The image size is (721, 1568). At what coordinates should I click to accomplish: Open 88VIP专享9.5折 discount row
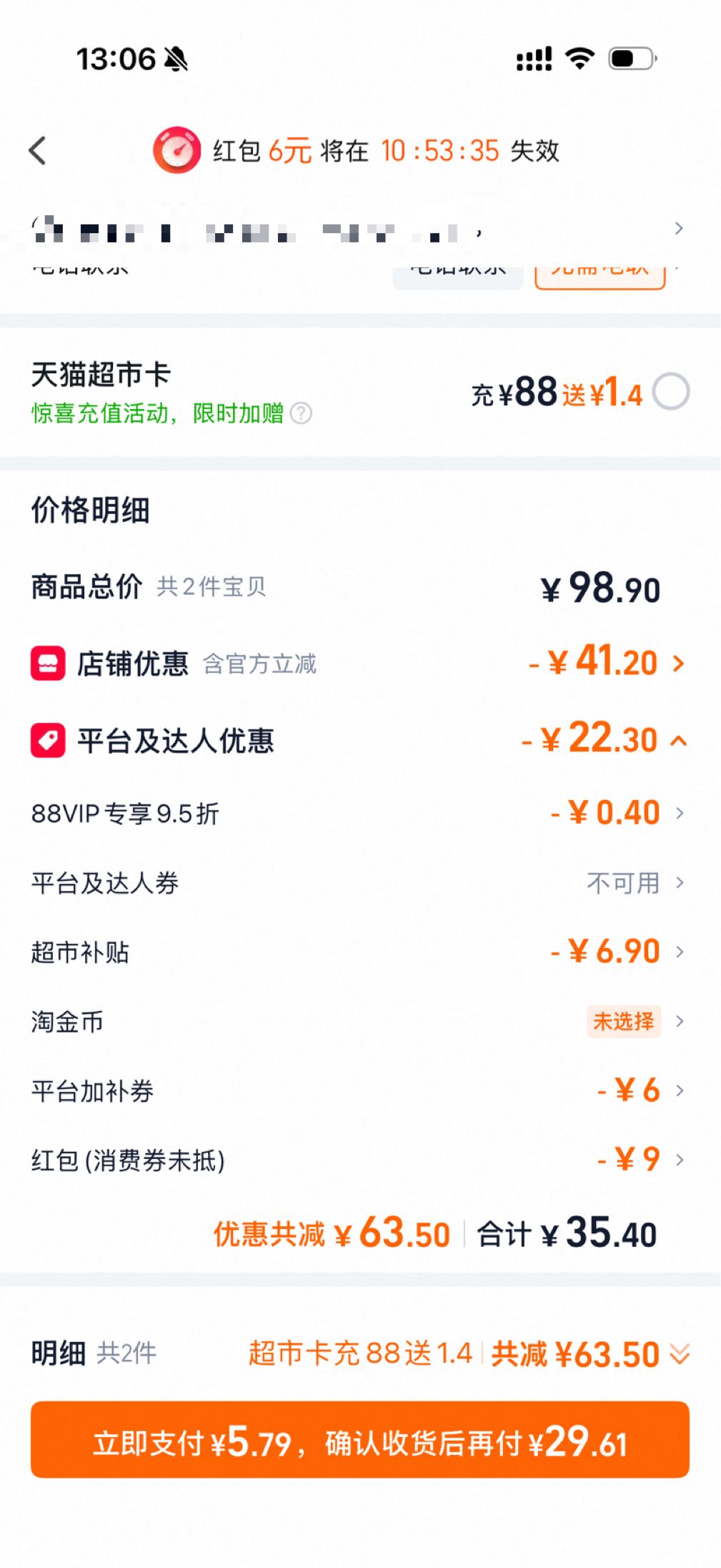click(360, 813)
